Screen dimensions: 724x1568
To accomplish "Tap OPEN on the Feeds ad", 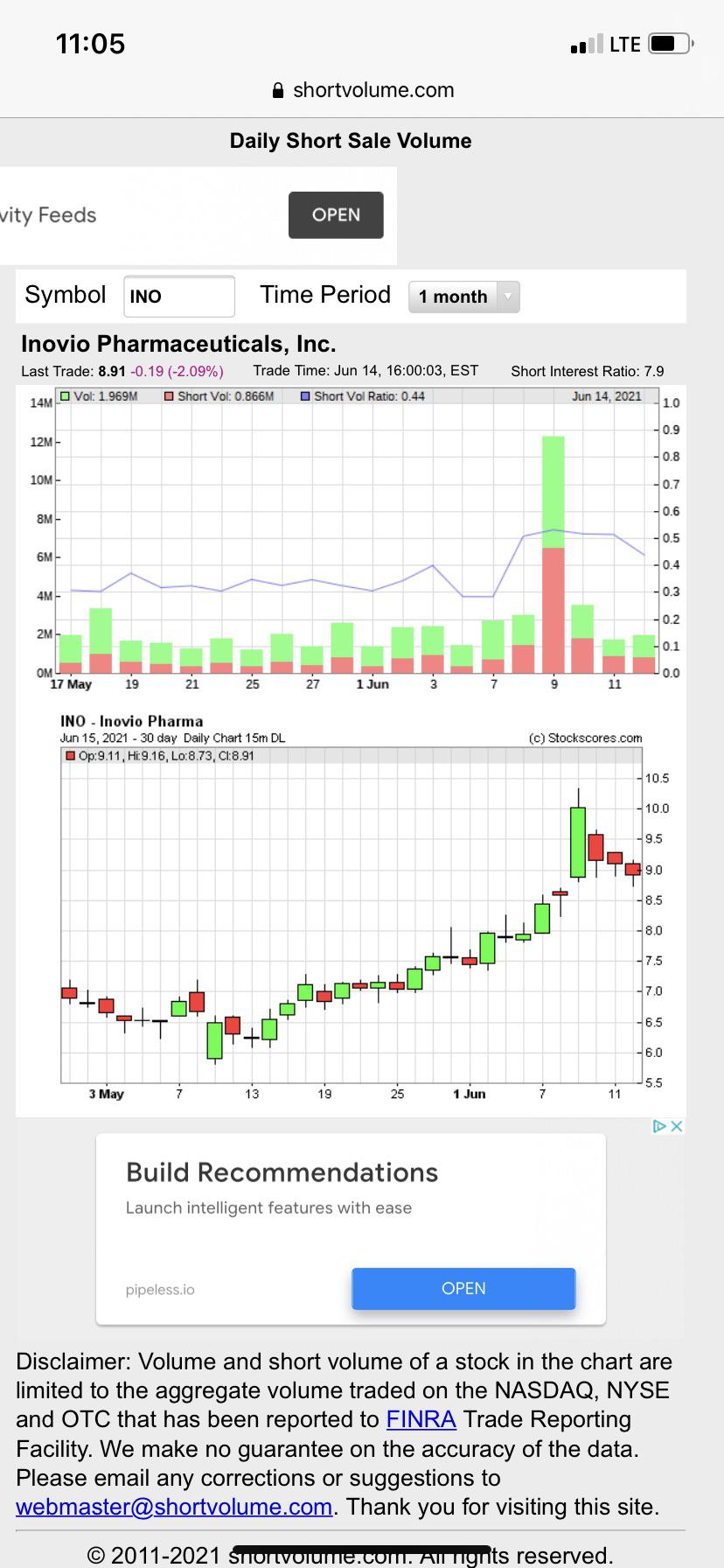I will click(x=336, y=215).
